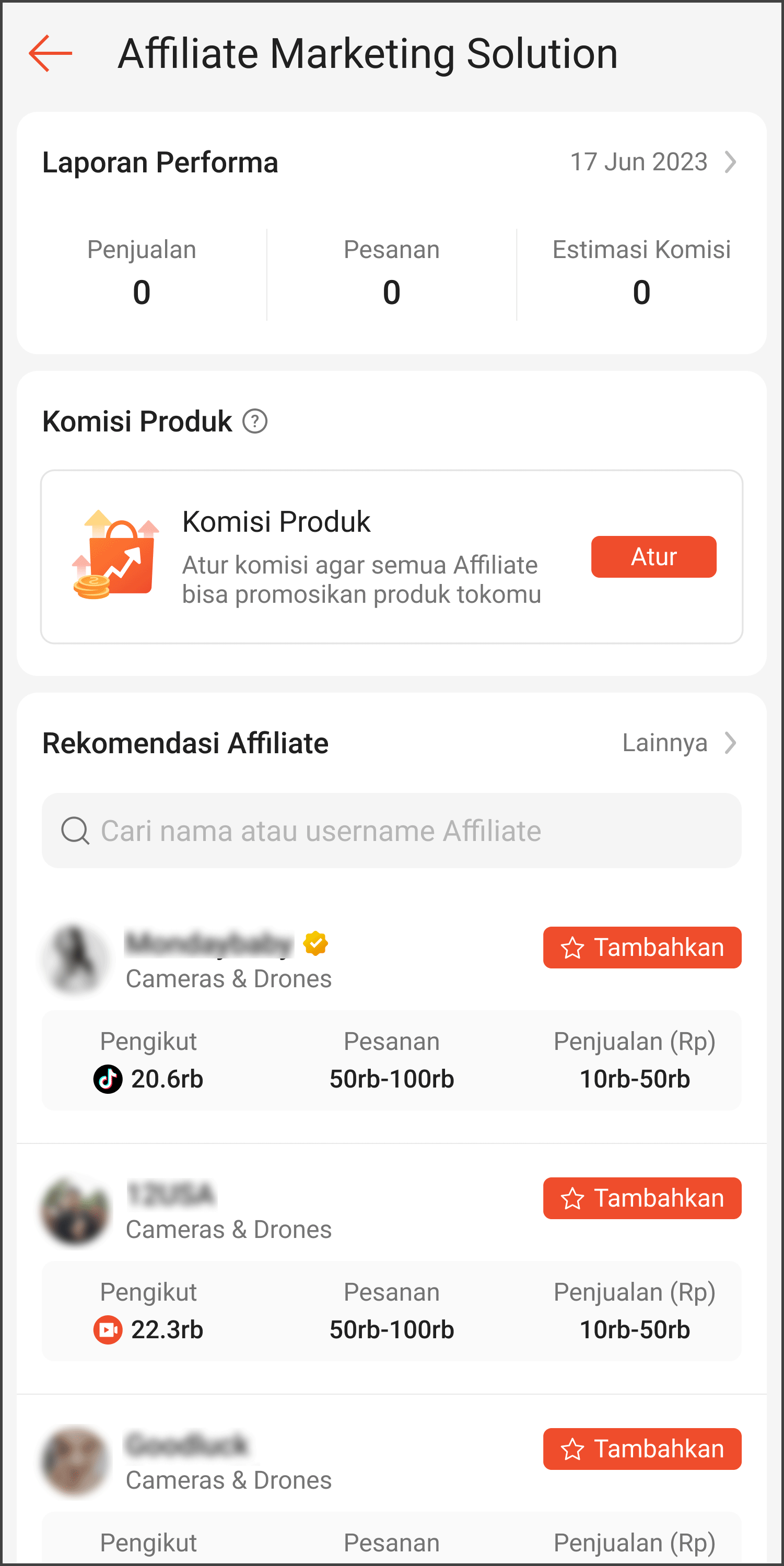
Task: Click the star icon on the first Tambahkan button
Action: click(572, 947)
